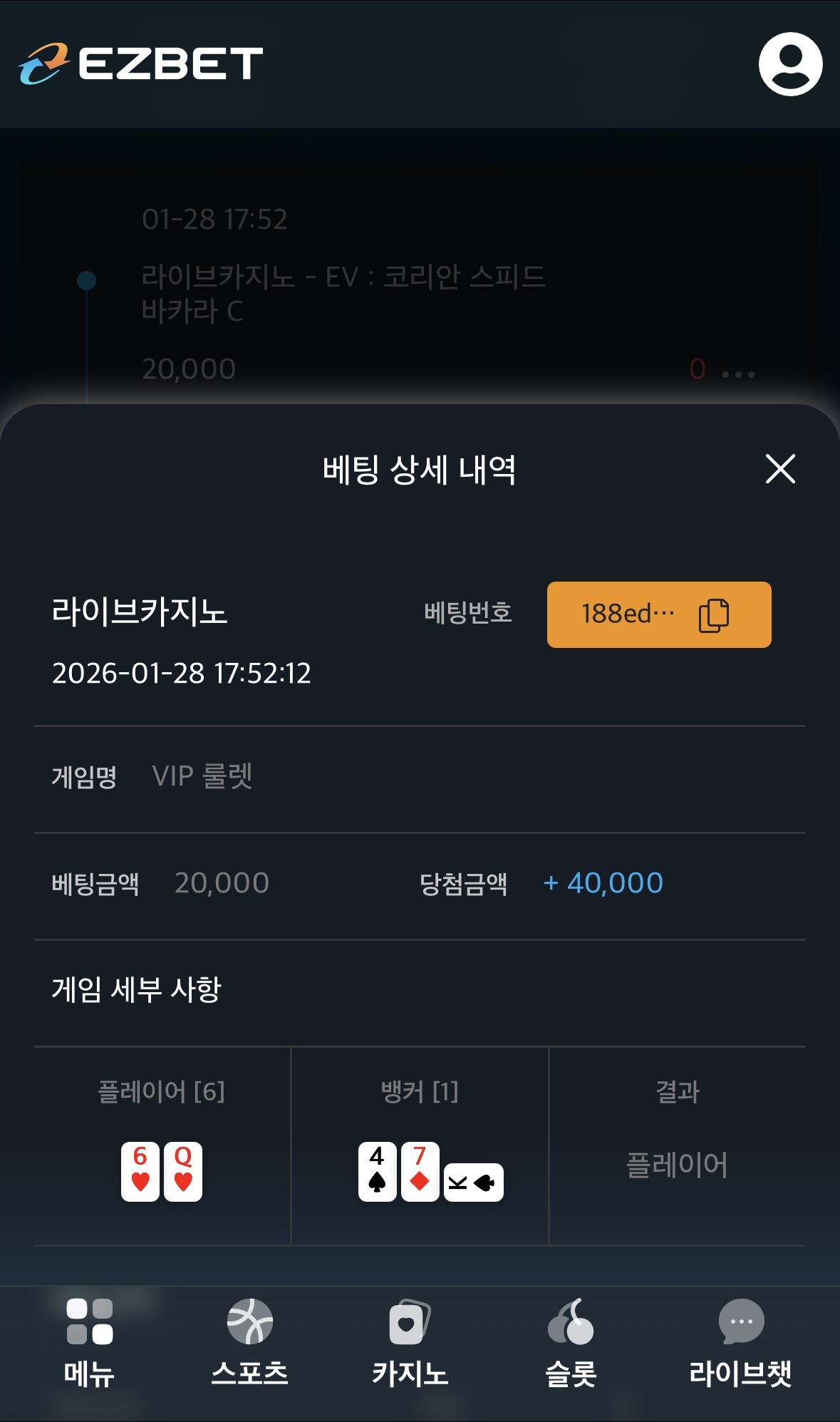Open the user profile icon
Image resolution: width=840 pixels, height=1422 pixels.
coord(790,64)
